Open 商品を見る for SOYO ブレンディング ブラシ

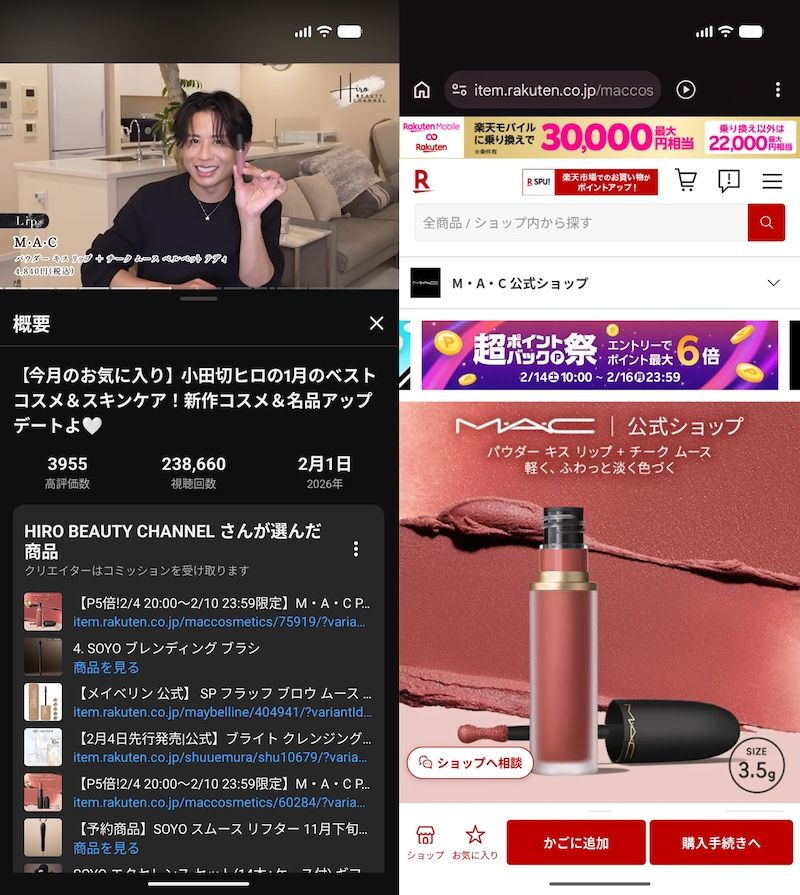point(106,667)
